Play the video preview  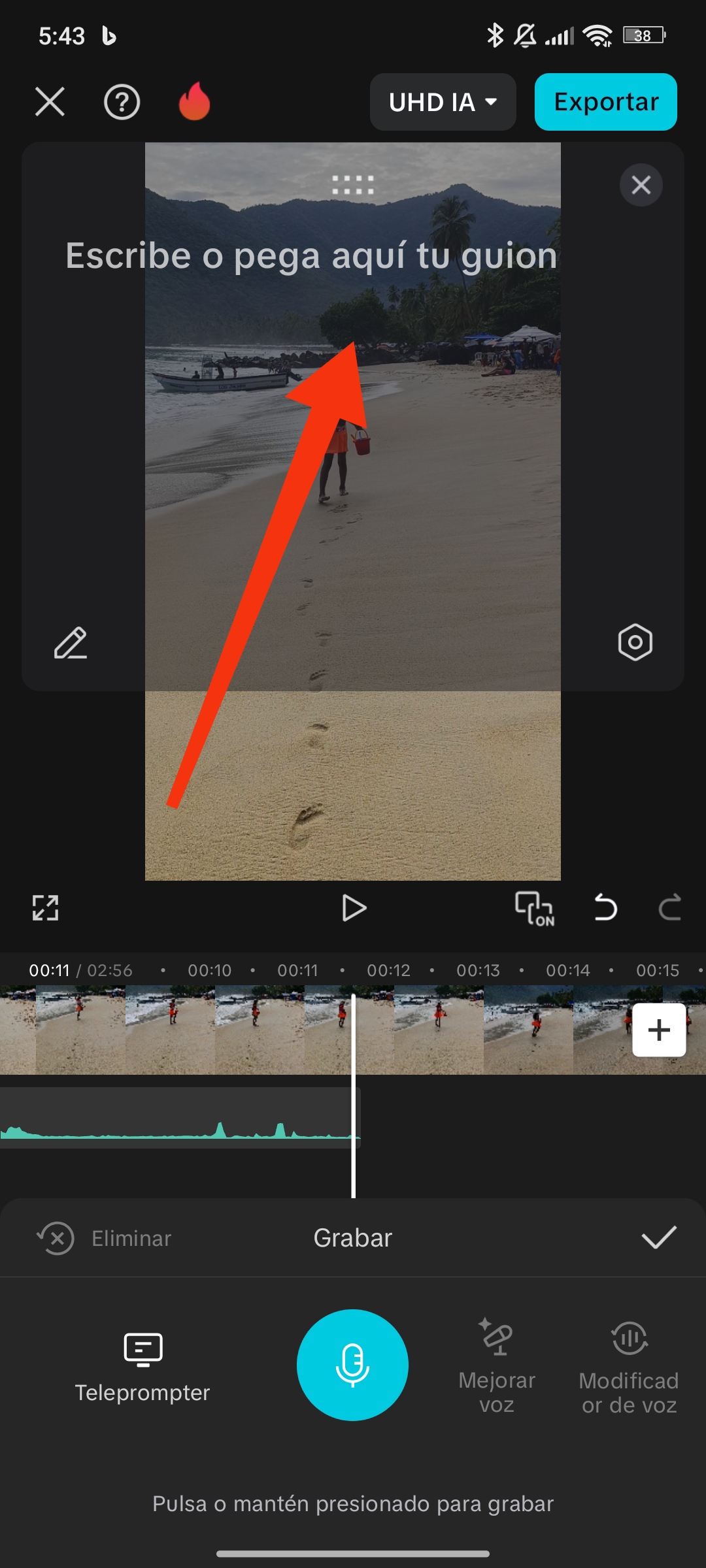pyautogui.click(x=354, y=908)
